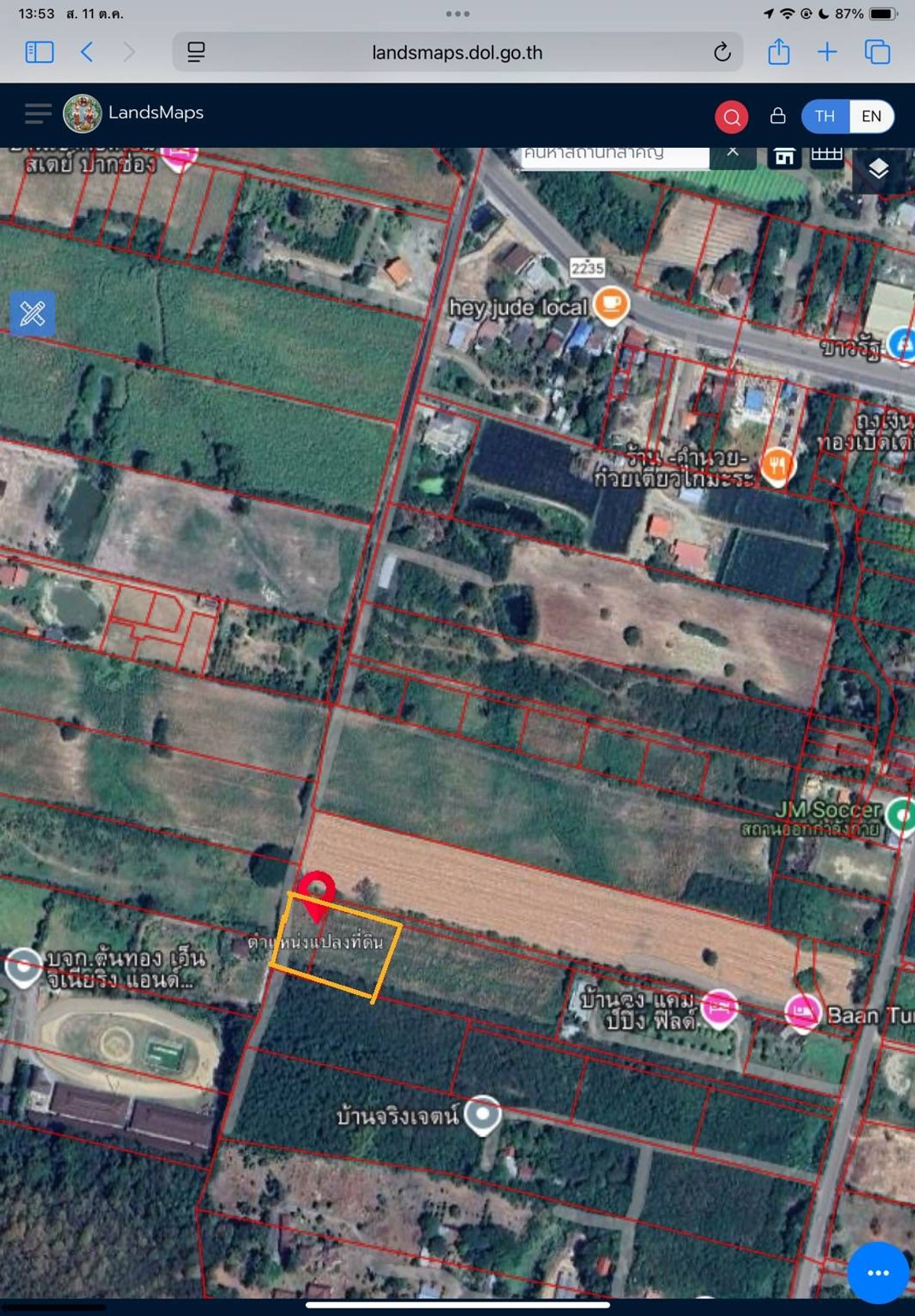The image size is (915, 1316).
Task: Tap the important place search field
Action: click(614, 154)
